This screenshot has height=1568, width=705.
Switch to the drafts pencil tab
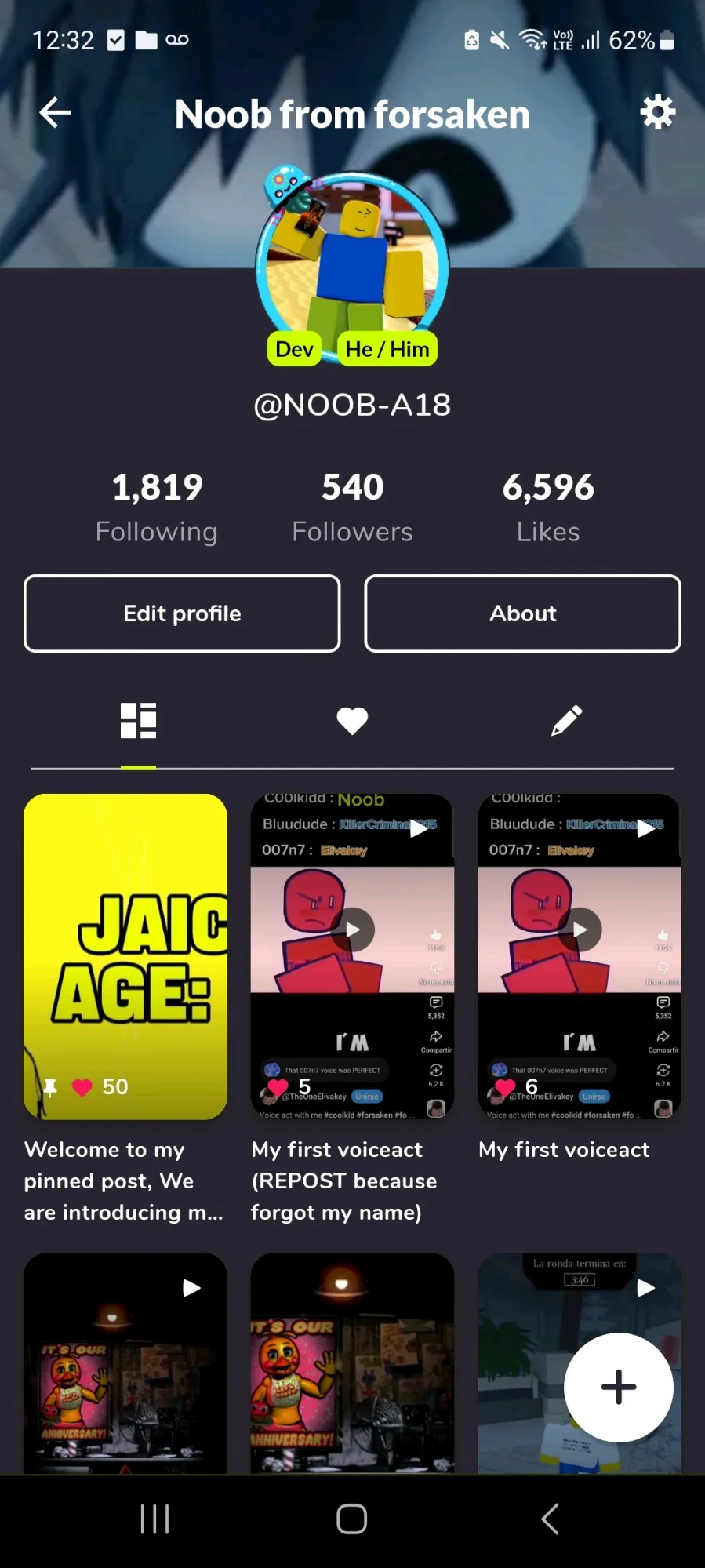click(x=566, y=720)
